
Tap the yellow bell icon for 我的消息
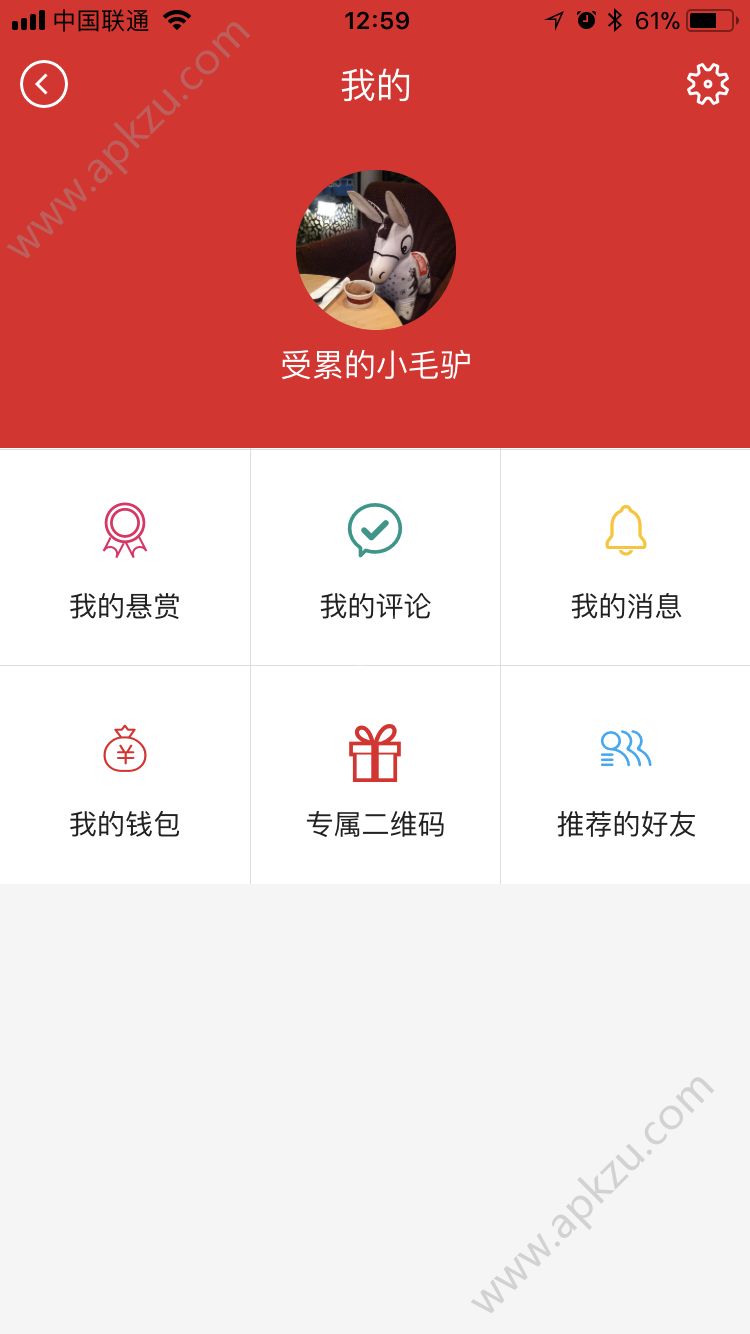tap(625, 528)
